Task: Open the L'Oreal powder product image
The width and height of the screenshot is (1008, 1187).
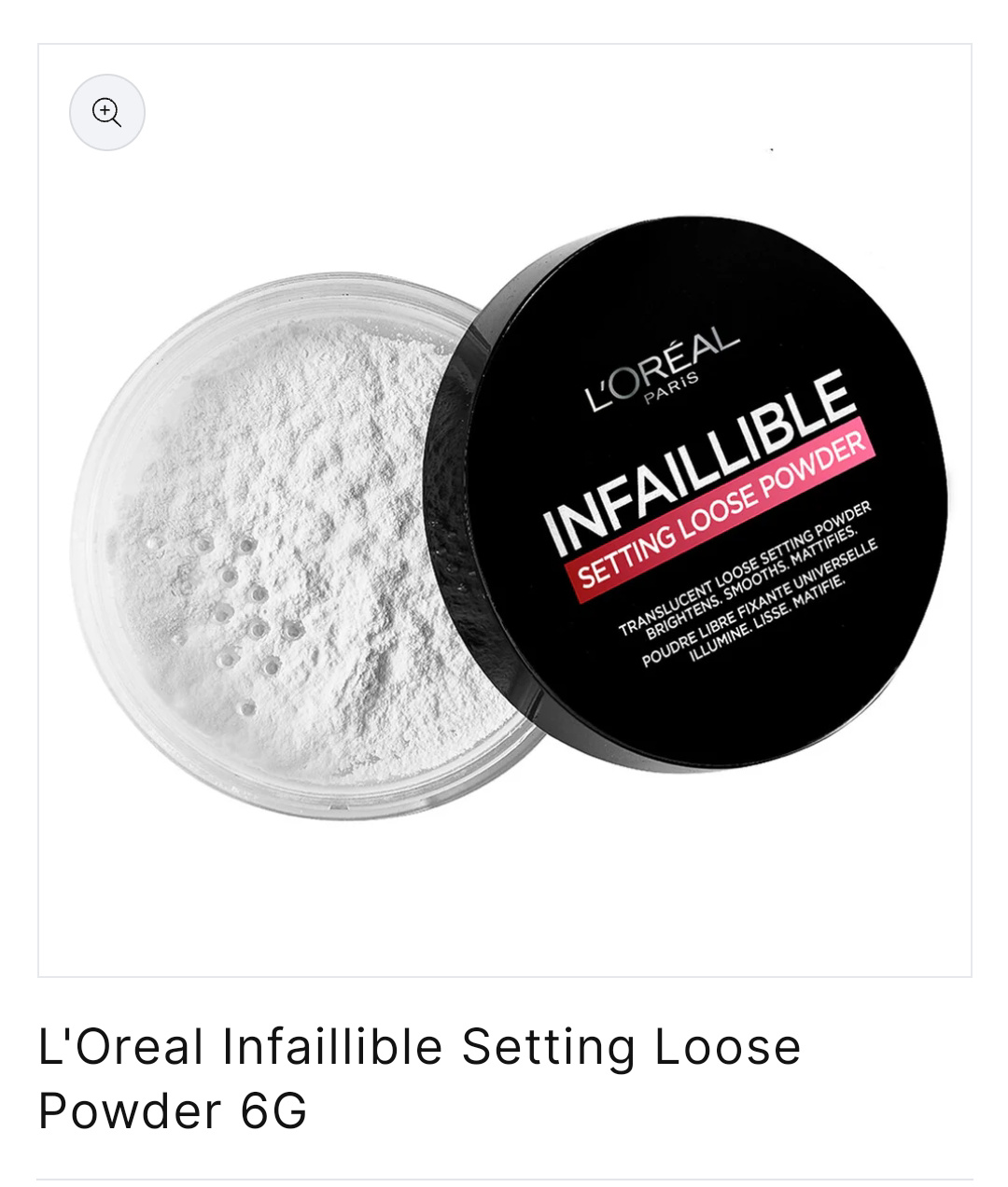Action: pyautogui.click(x=509, y=523)
